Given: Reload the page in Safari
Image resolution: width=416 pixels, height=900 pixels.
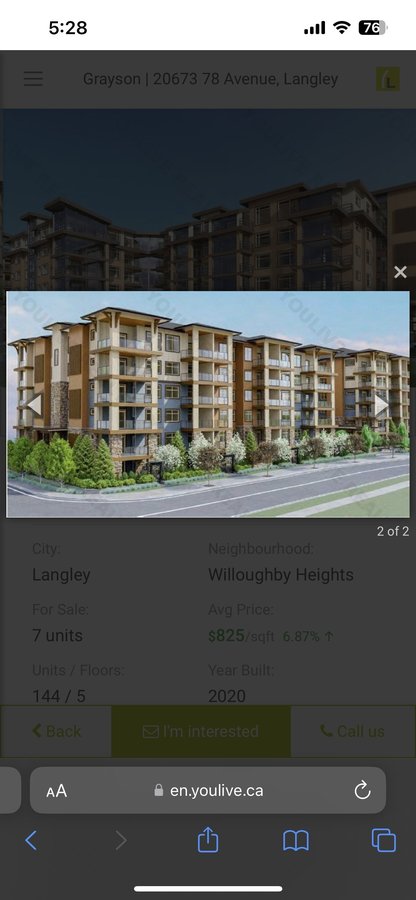Looking at the screenshot, I should coord(362,790).
